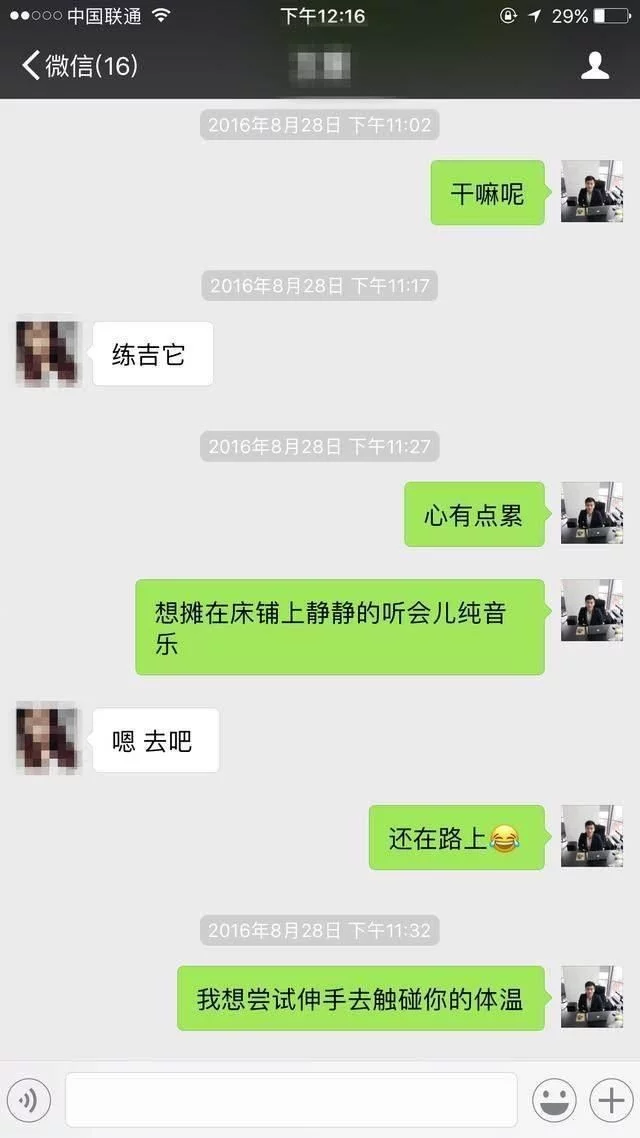
Task: Tap the avatar next to 练吉它
Action: pyautogui.click(x=47, y=353)
